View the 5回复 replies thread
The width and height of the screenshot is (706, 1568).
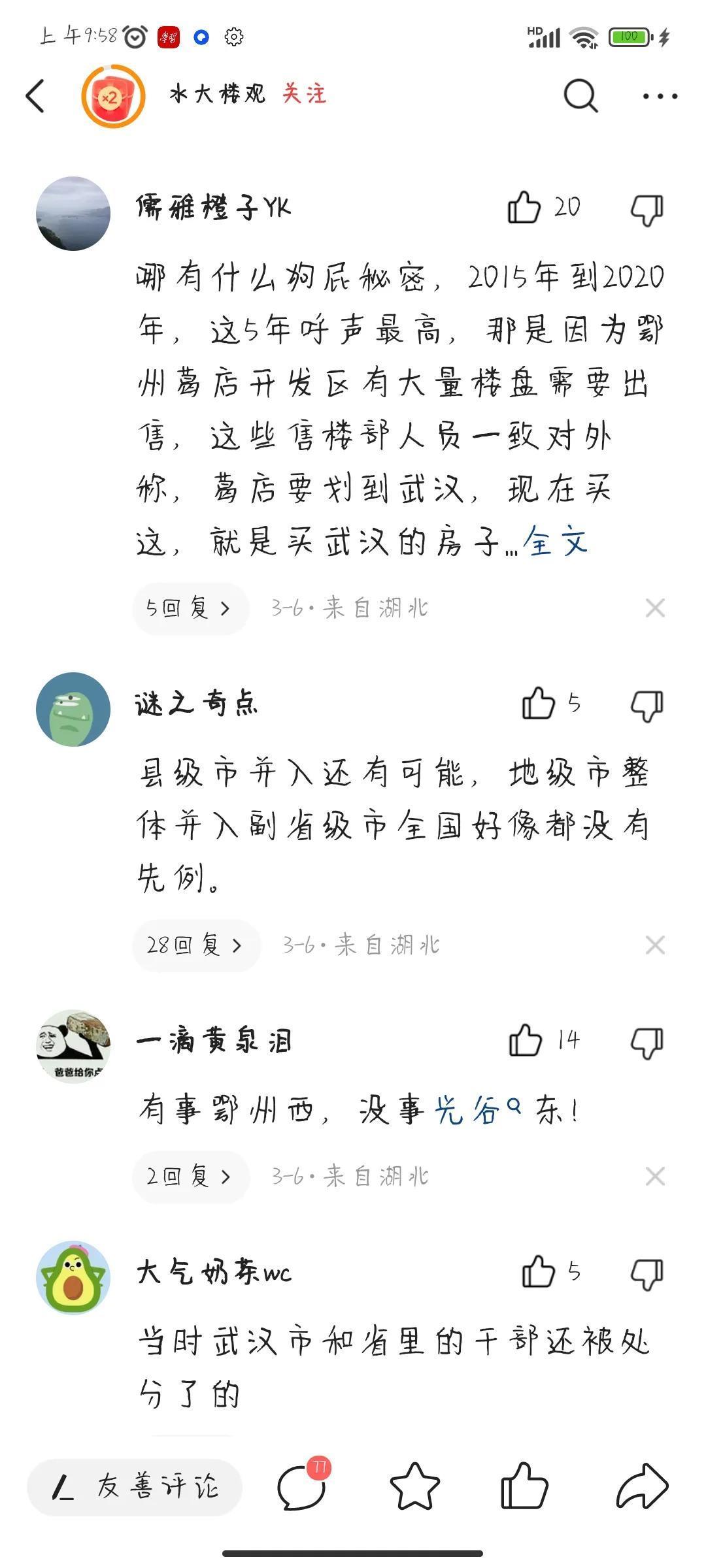click(189, 608)
